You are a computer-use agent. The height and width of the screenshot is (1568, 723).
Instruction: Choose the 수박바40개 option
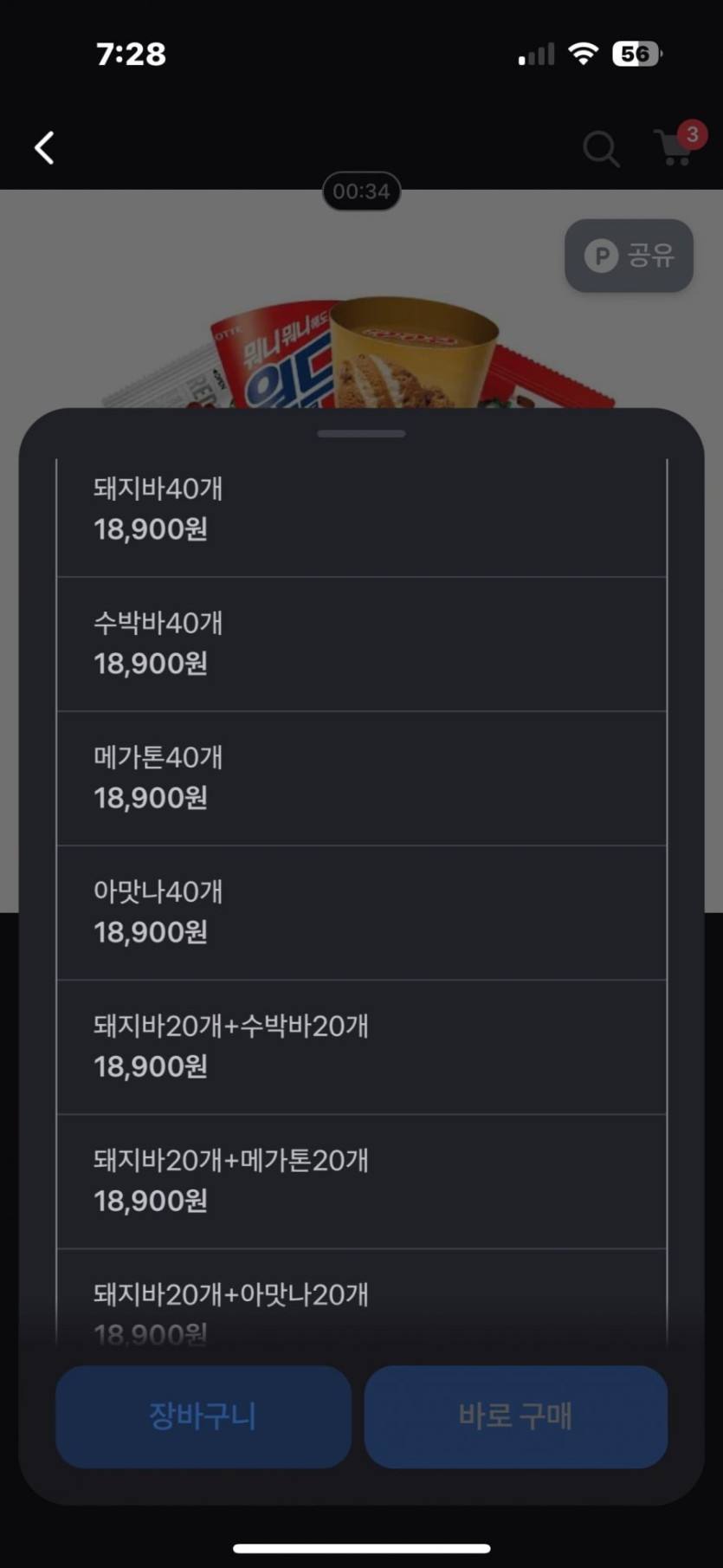point(361,644)
